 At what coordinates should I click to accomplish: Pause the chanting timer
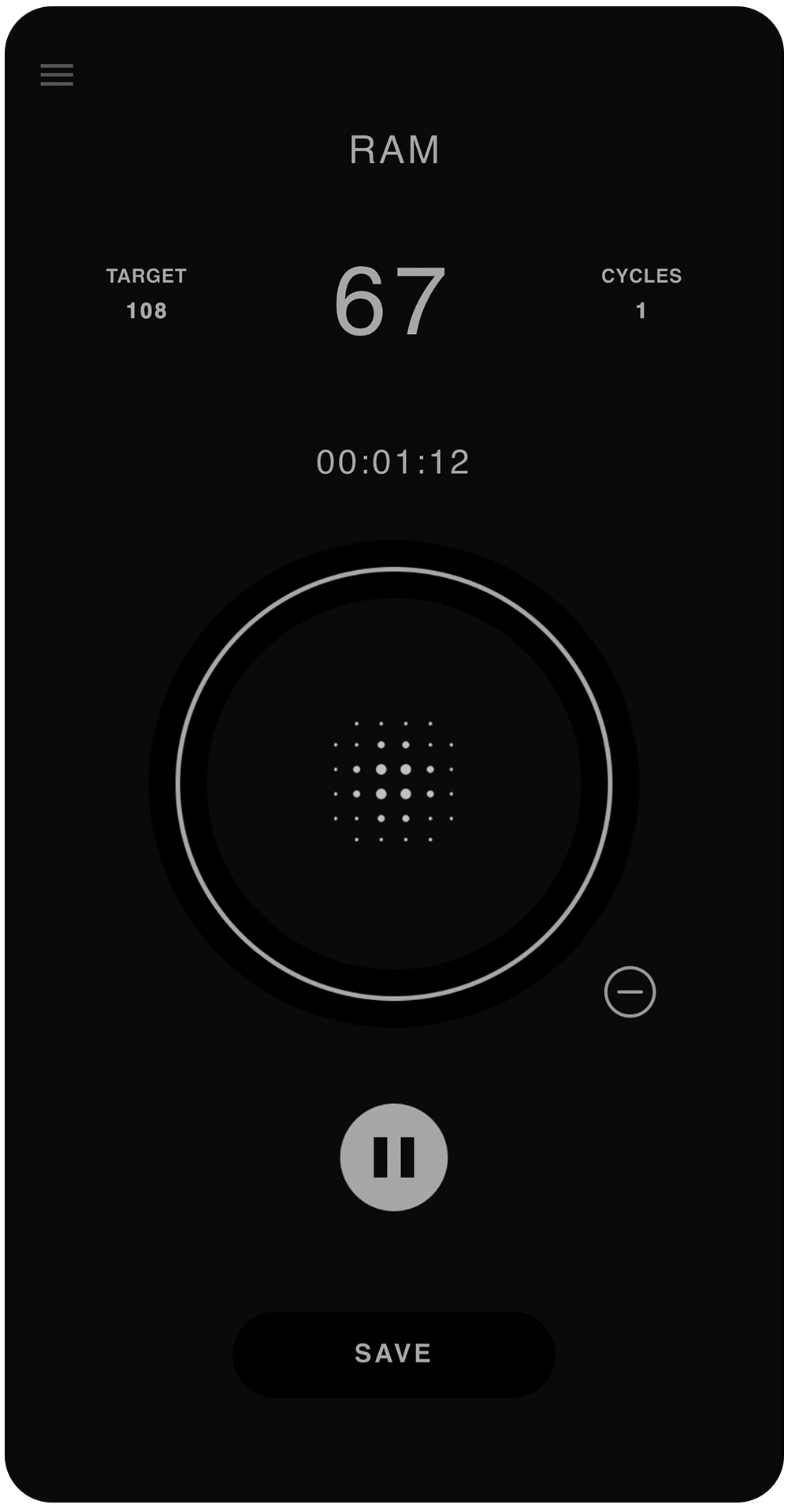[393, 1157]
